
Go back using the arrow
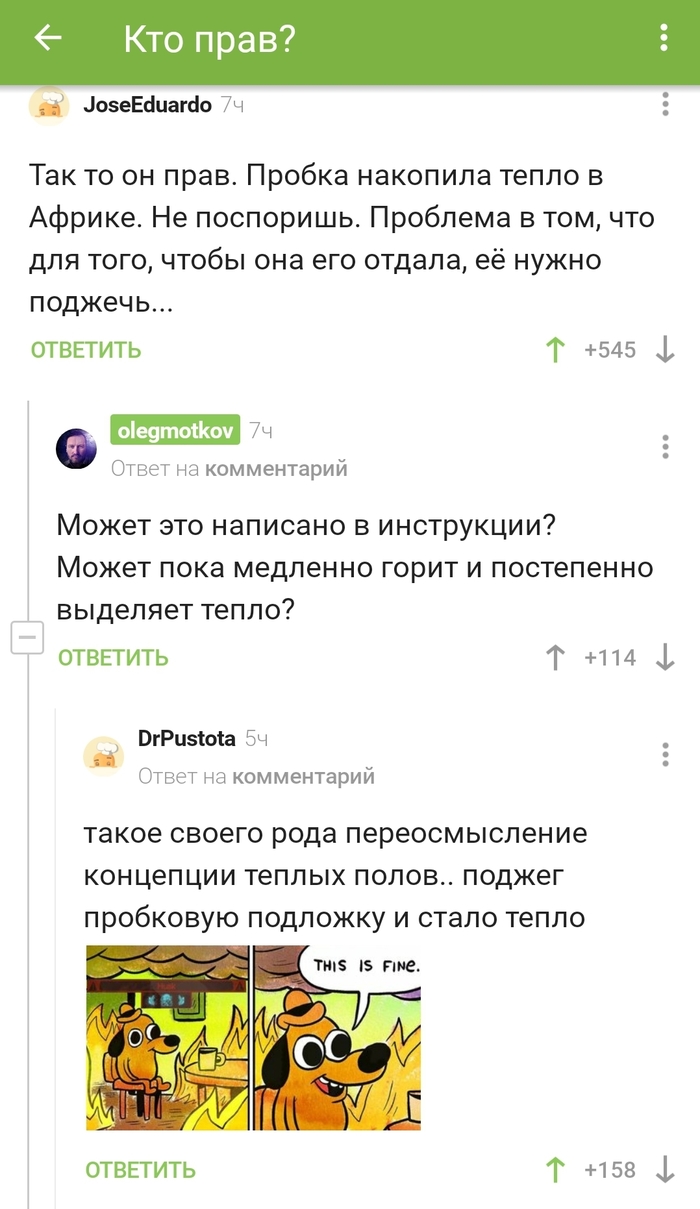click(x=47, y=39)
